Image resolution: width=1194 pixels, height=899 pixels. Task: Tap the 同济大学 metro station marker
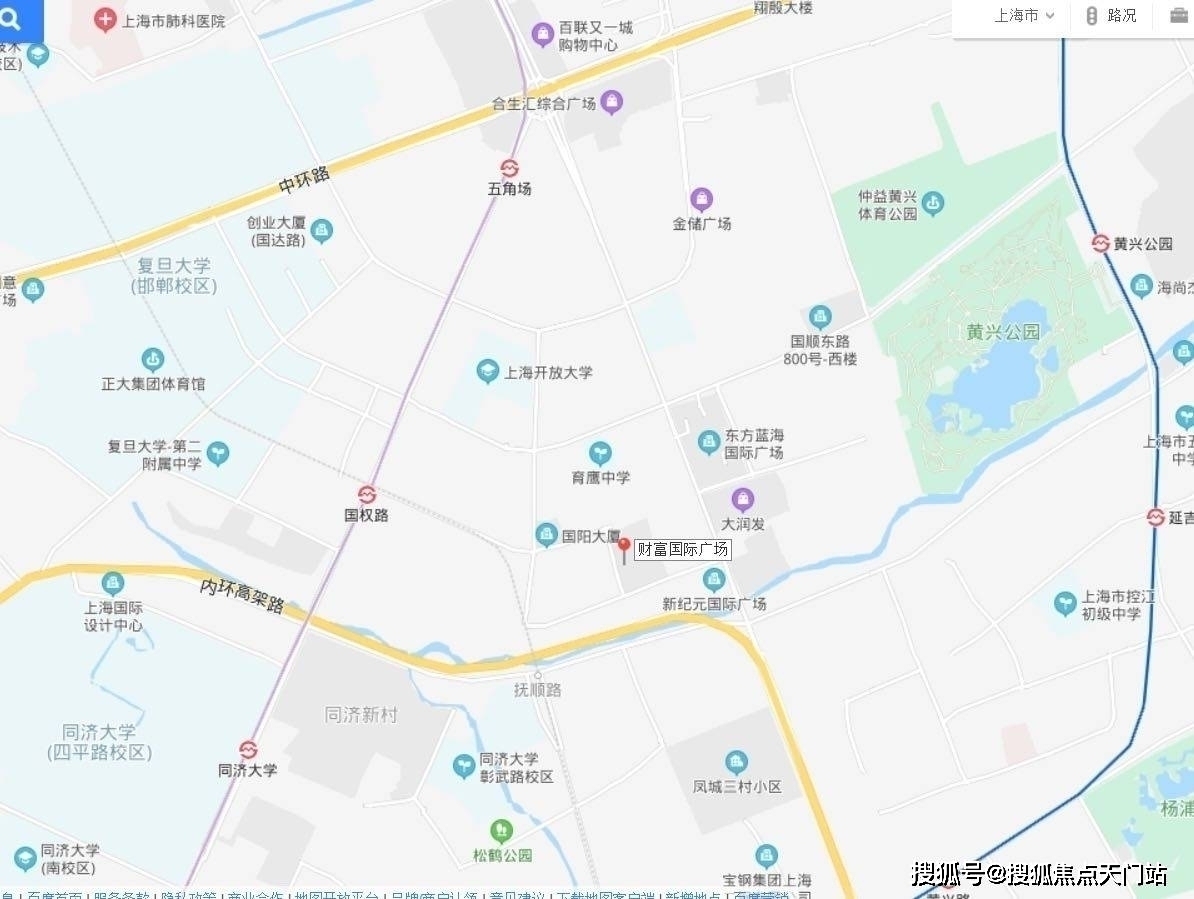(248, 749)
